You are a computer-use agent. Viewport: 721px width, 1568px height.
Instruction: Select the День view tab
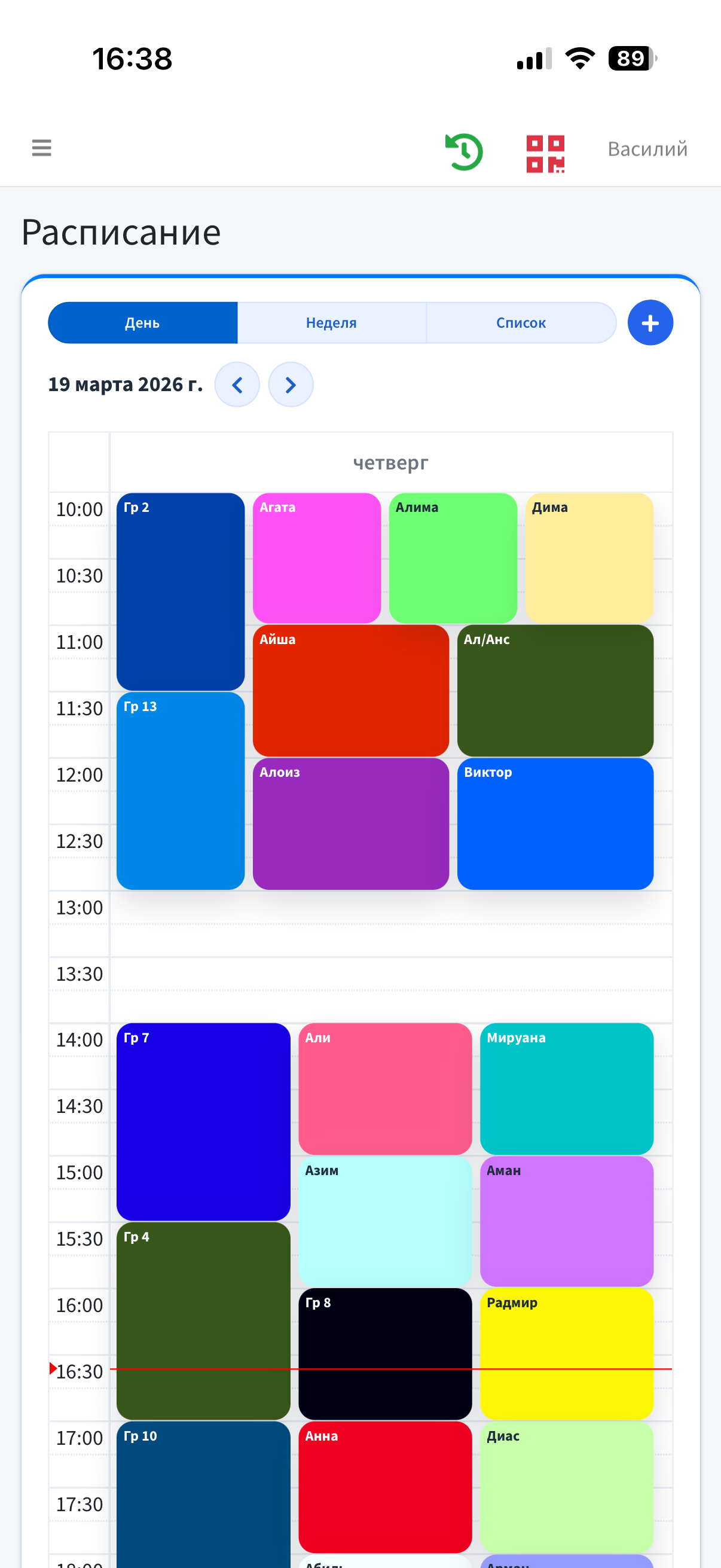(x=142, y=322)
